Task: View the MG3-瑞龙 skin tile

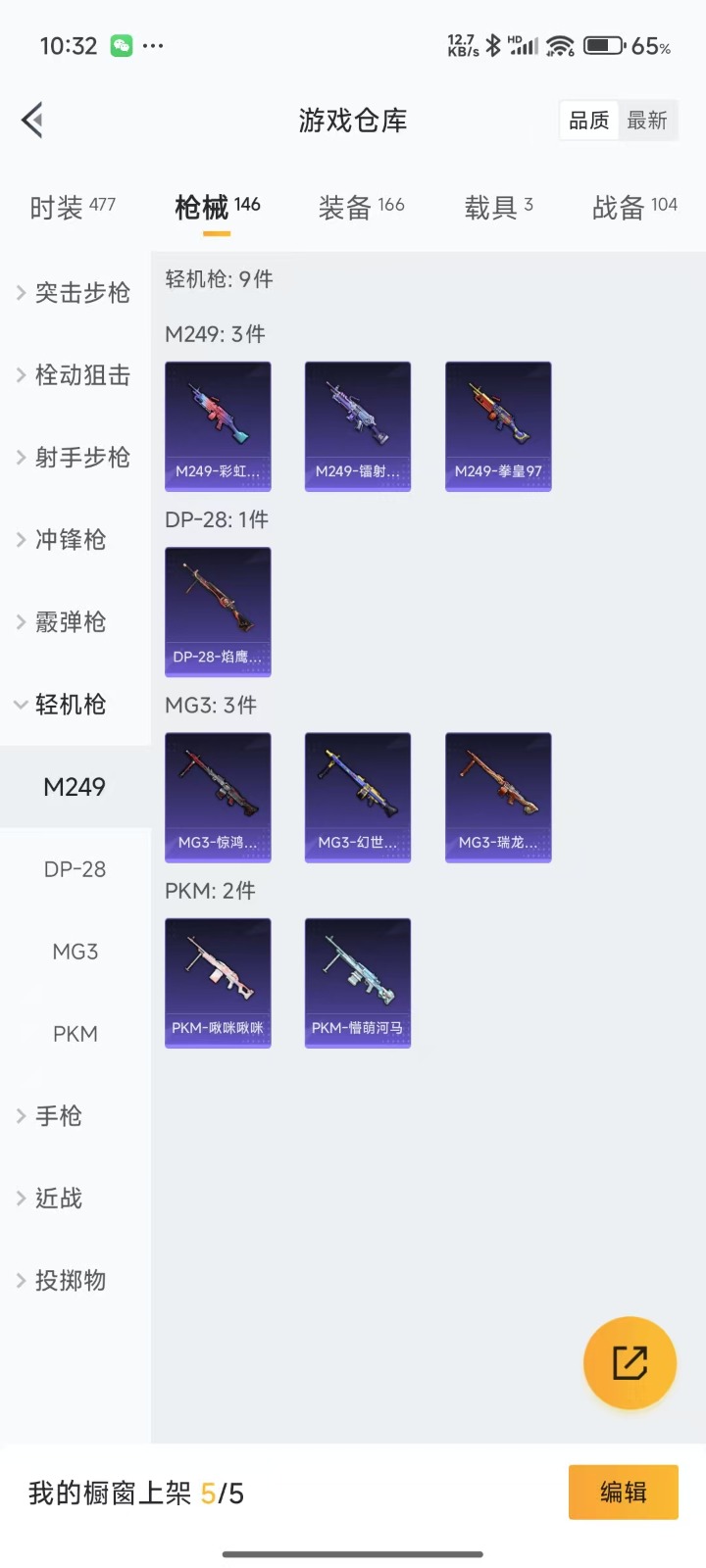Action: [x=498, y=797]
